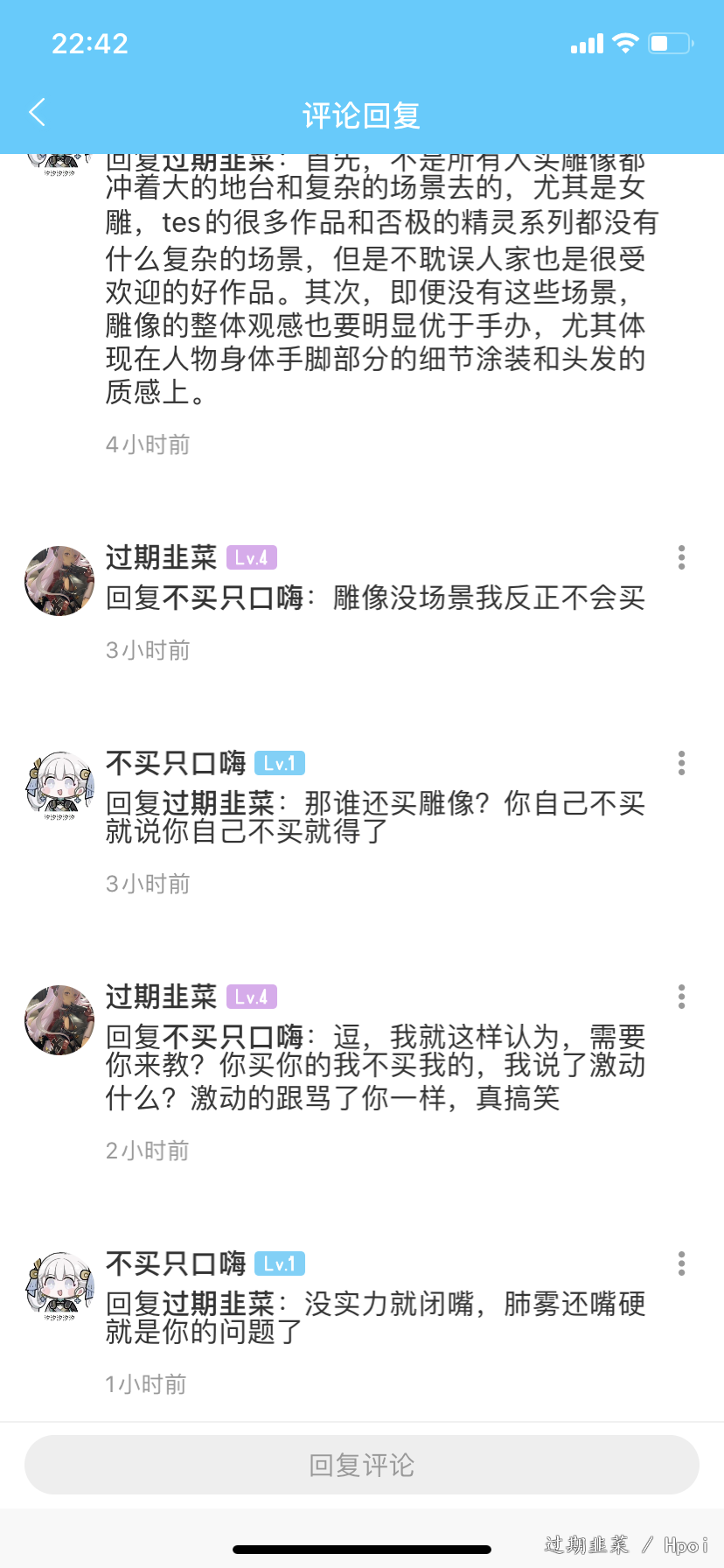This screenshot has height=1568, width=724.
Task: Go back from the 评论回复 page
Action: coord(37,113)
